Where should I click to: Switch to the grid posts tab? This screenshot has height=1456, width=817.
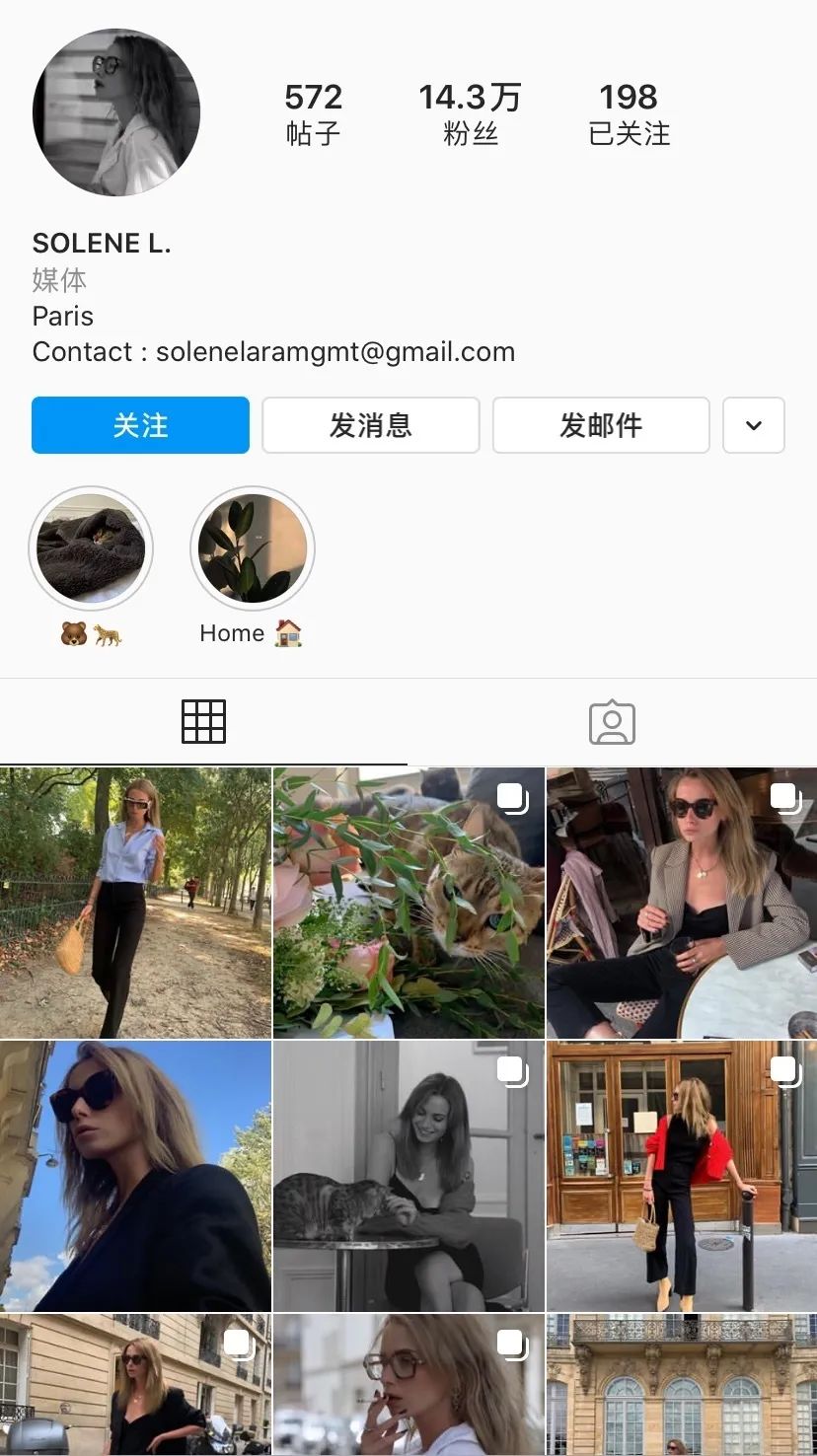pos(204,722)
